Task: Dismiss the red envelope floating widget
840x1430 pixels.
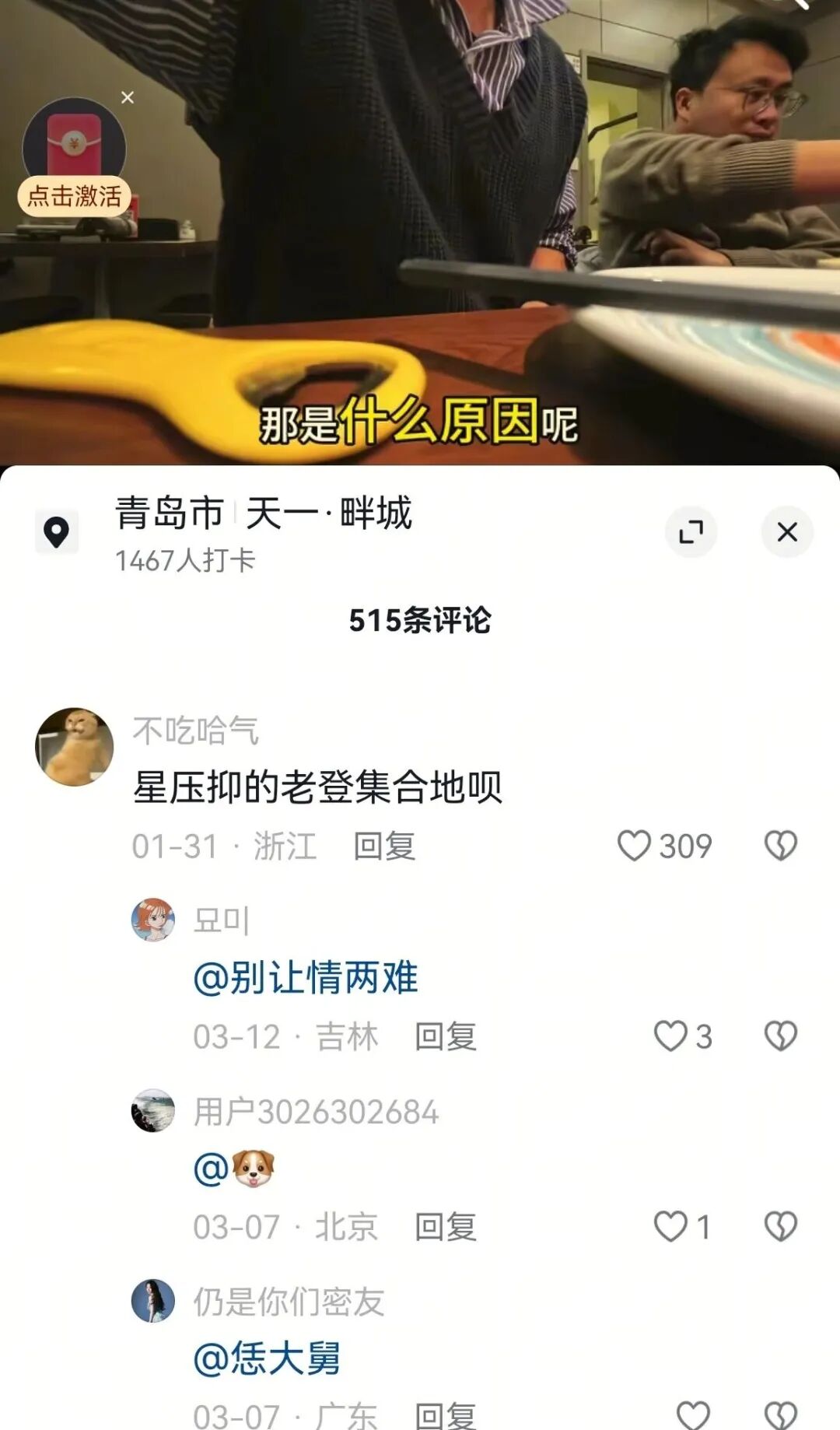Action: click(128, 97)
